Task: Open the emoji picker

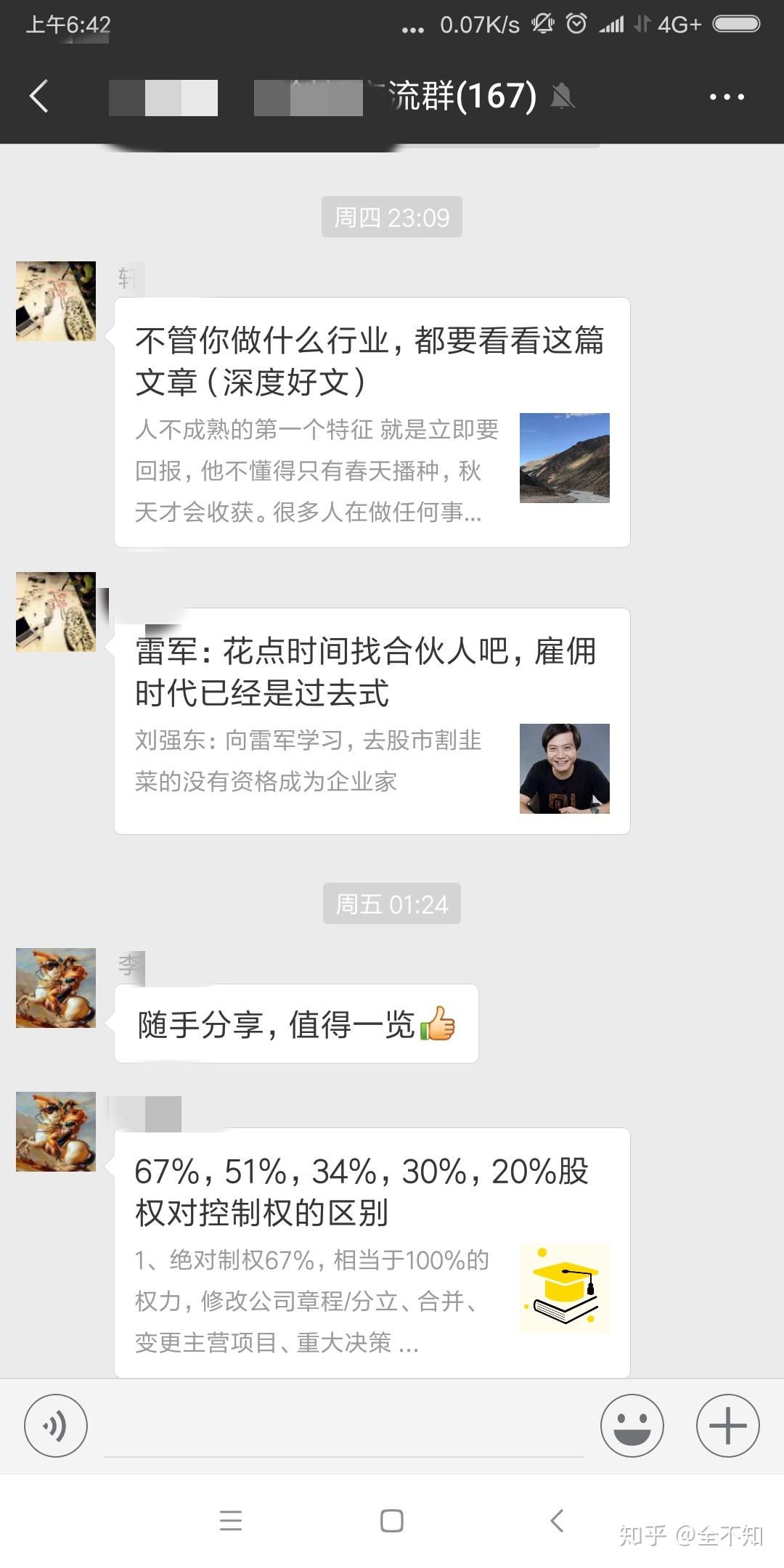Action: pos(632,1425)
